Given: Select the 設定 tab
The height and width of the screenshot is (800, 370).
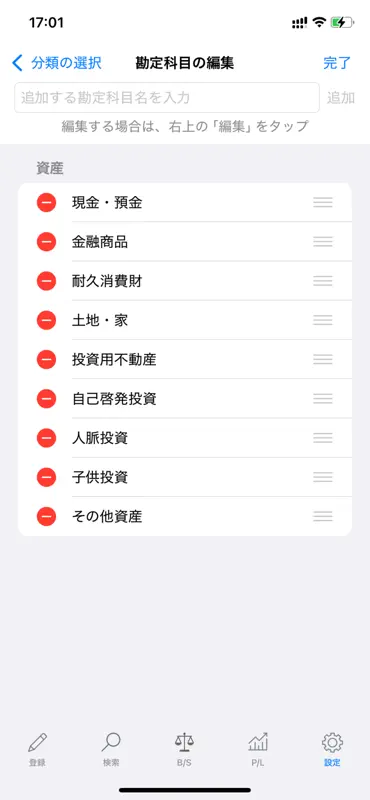Looking at the screenshot, I should tap(332, 749).
